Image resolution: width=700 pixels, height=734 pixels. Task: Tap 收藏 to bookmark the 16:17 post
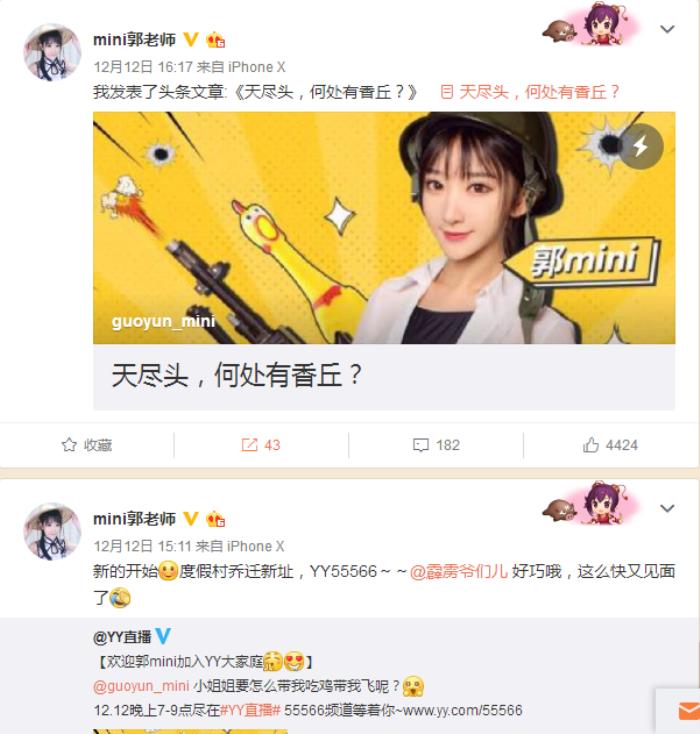[87, 445]
